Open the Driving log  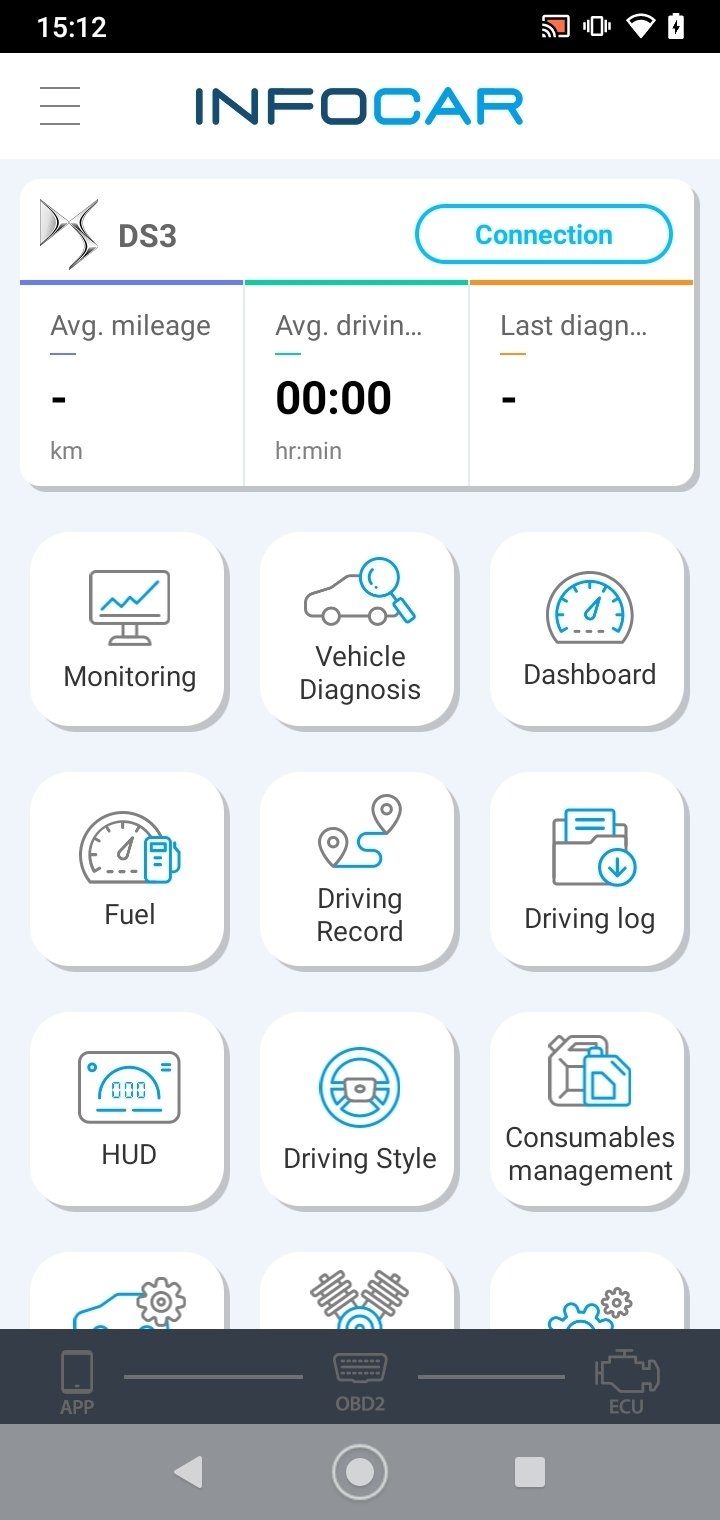point(589,868)
